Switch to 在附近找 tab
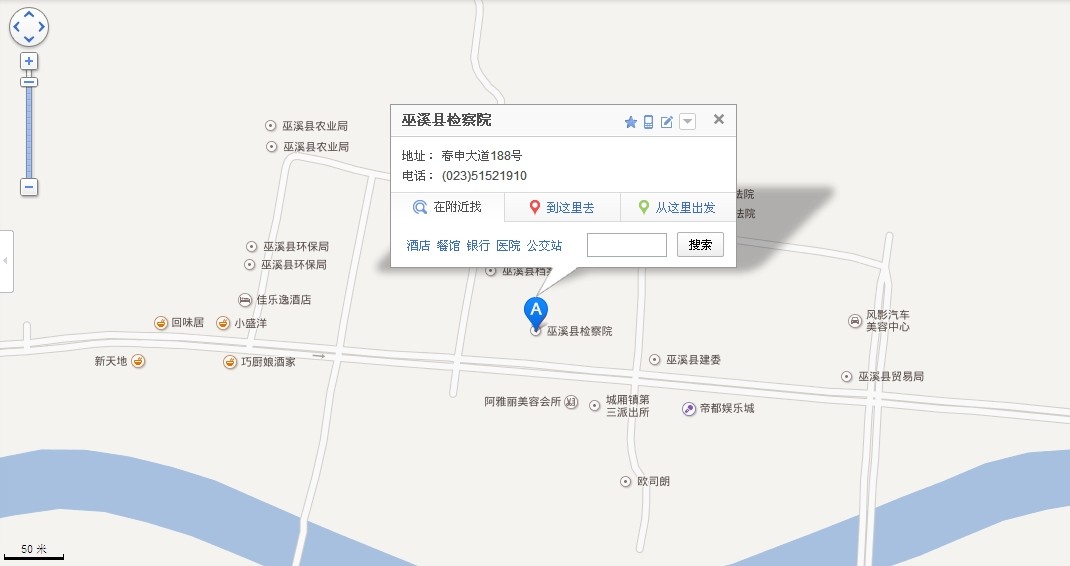 447,207
